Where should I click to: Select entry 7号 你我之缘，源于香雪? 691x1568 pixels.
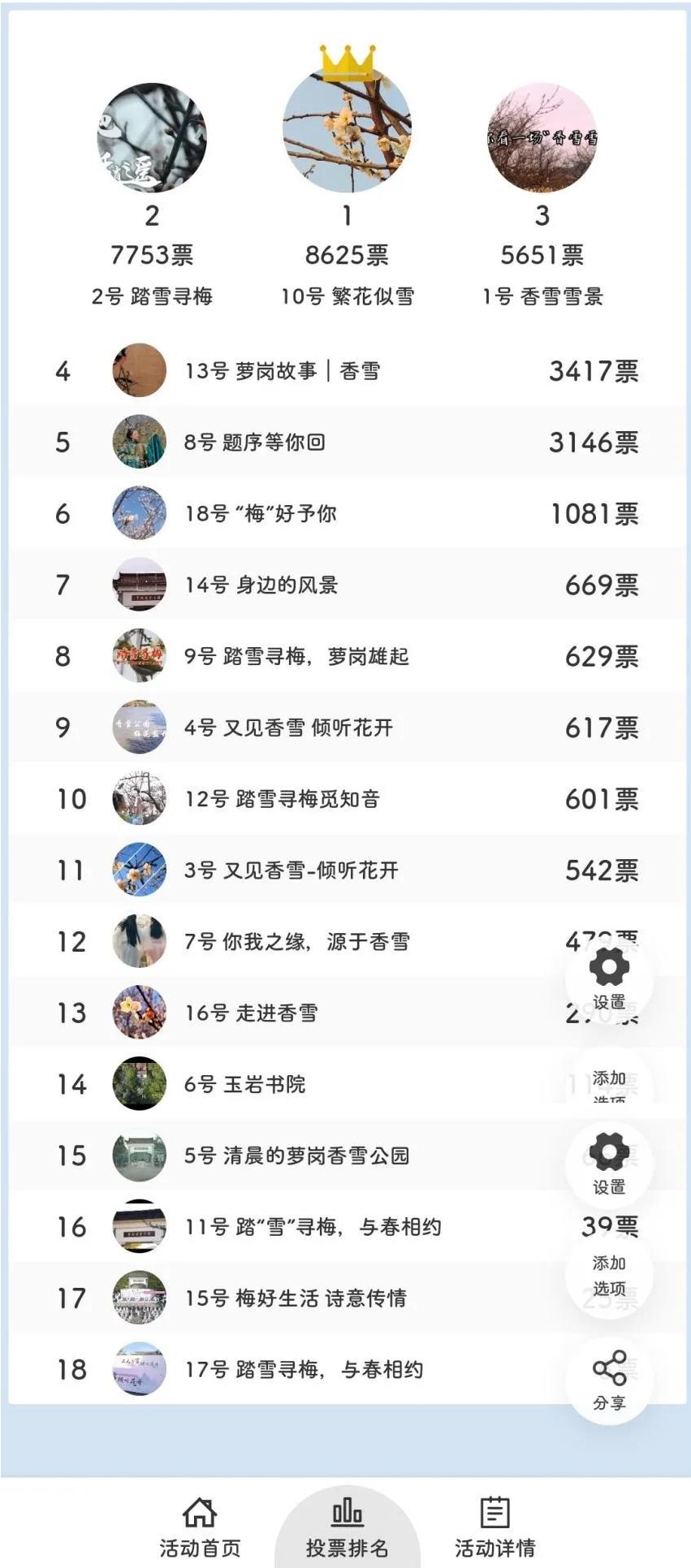296,942
